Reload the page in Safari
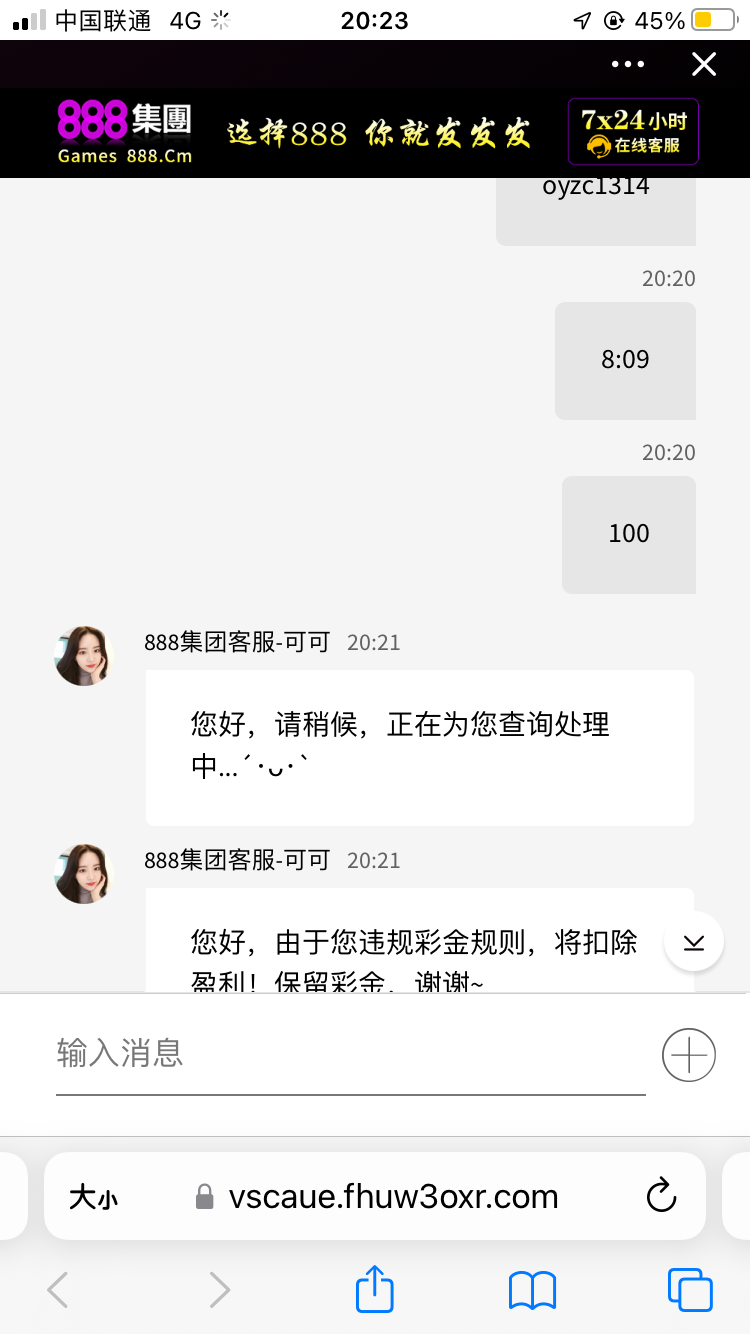The width and height of the screenshot is (750, 1334). [x=661, y=1196]
